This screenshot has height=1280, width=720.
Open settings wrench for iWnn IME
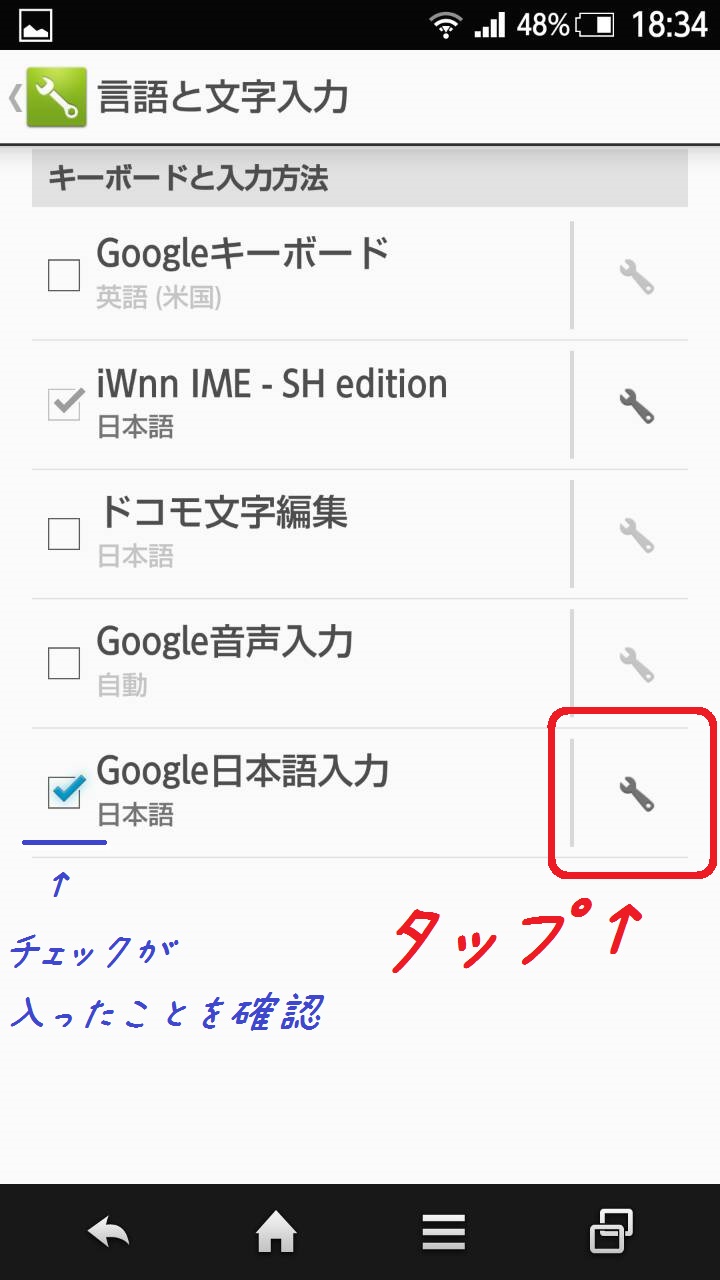tap(636, 405)
